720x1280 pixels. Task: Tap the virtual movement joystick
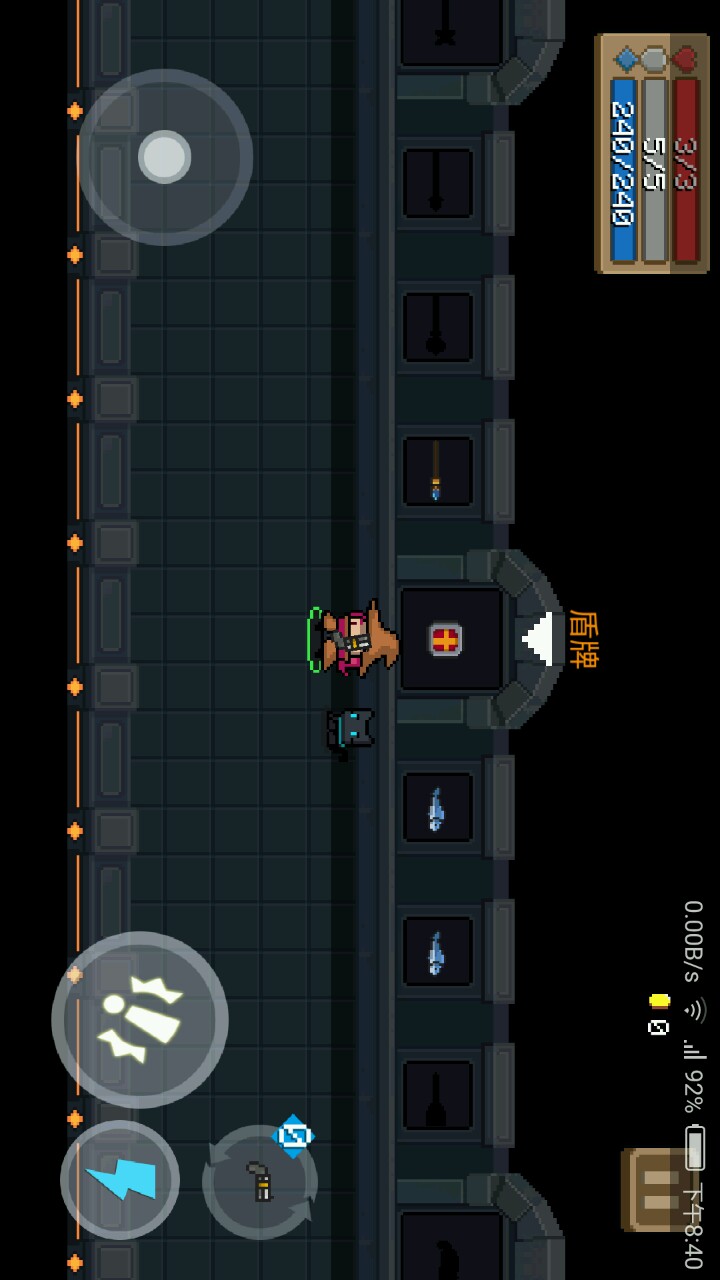tap(165, 157)
